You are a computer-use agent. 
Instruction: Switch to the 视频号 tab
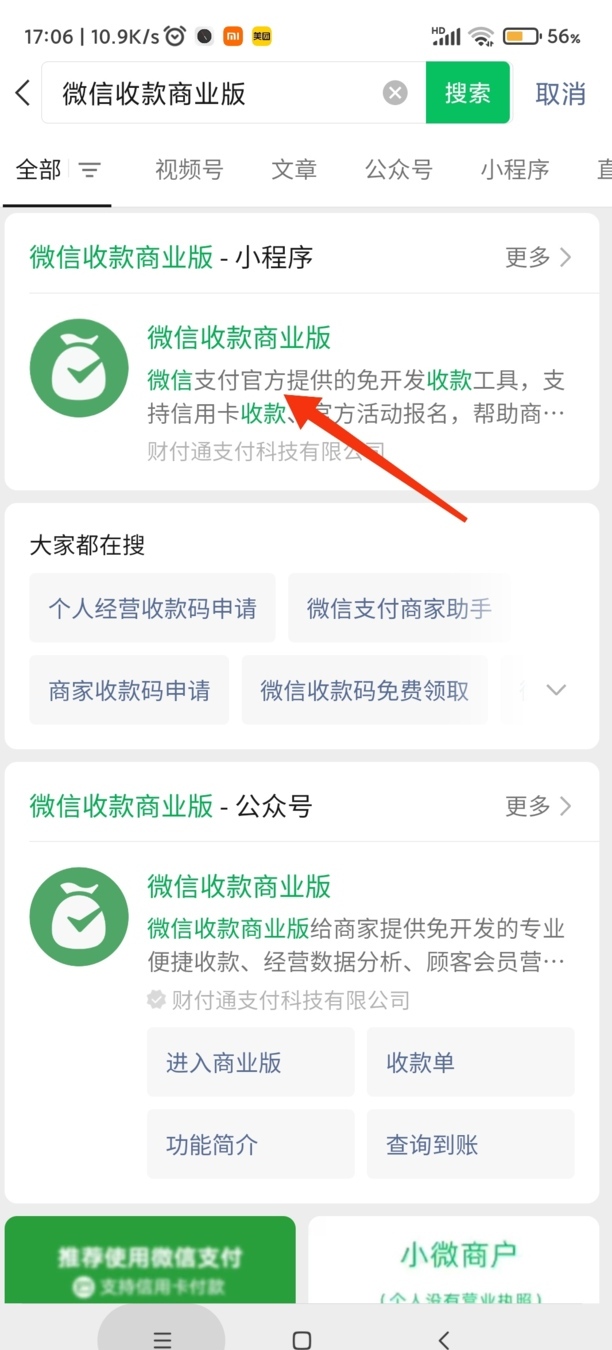[x=189, y=170]
